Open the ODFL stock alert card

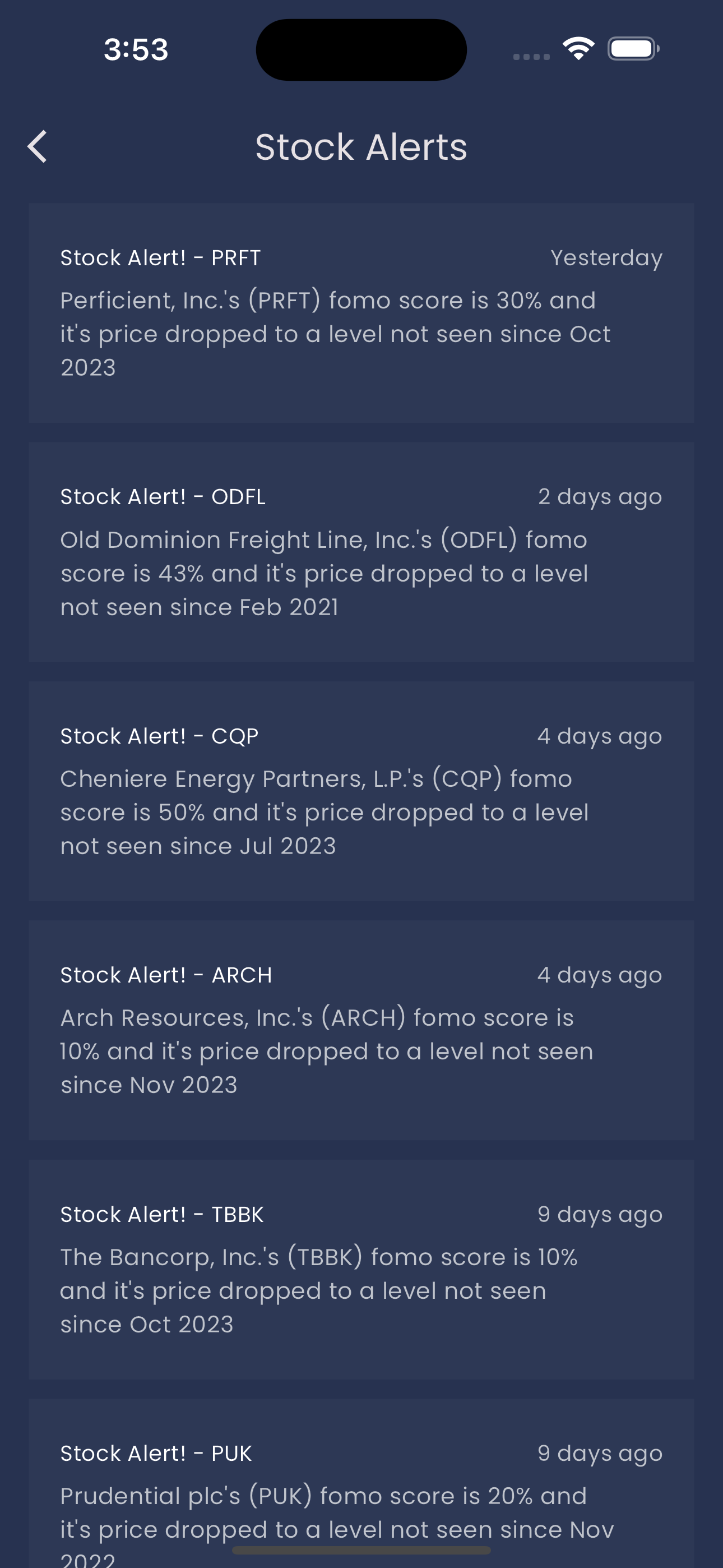pyautogui.click(x=361, y=551)
